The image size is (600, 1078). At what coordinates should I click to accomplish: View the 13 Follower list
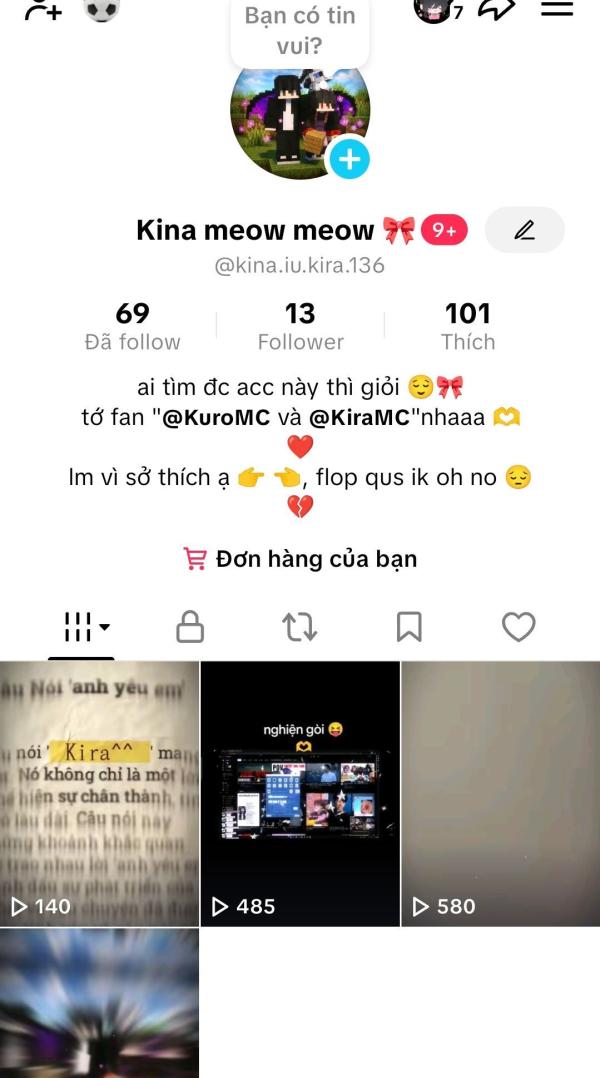(x=300, y=327)
